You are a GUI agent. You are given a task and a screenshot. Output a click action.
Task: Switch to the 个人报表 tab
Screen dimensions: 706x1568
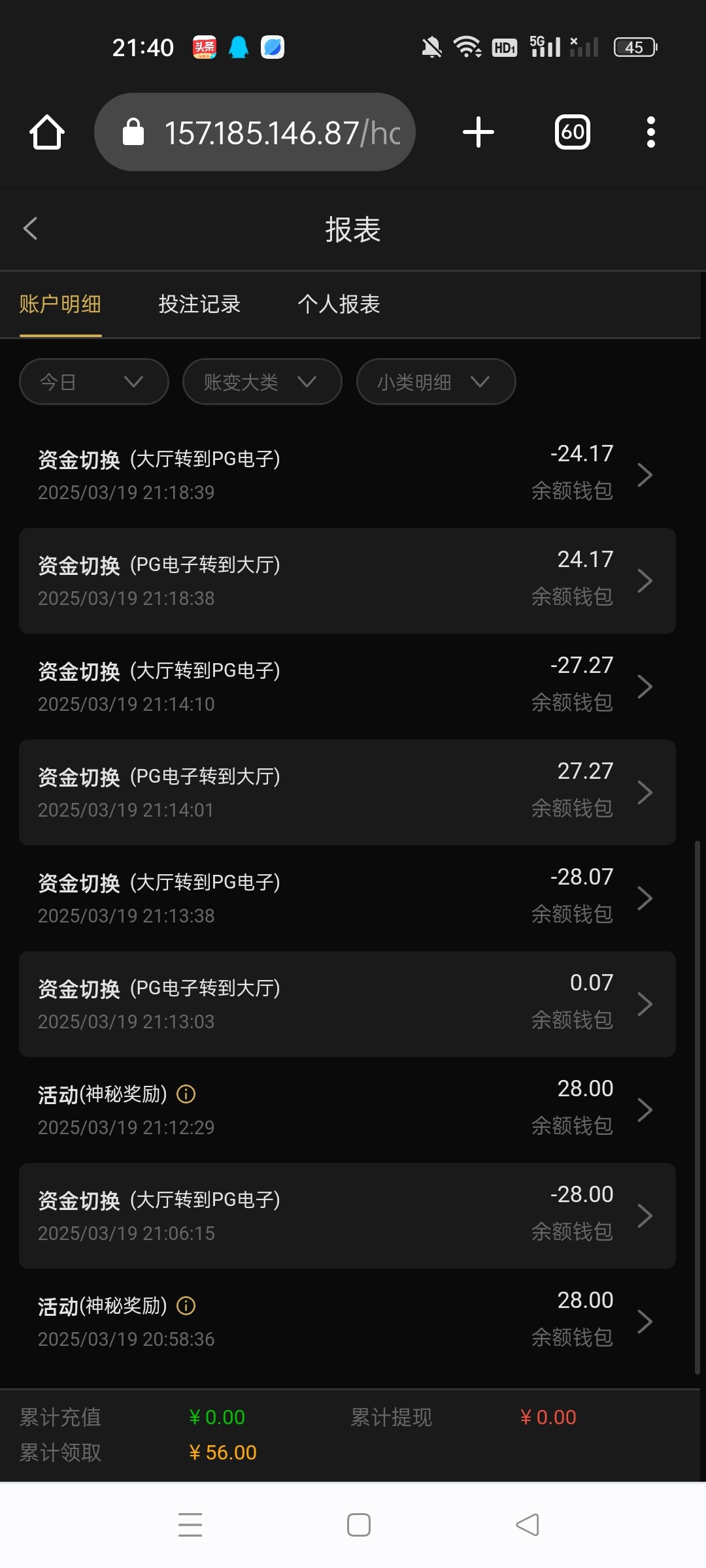(339, 304)
